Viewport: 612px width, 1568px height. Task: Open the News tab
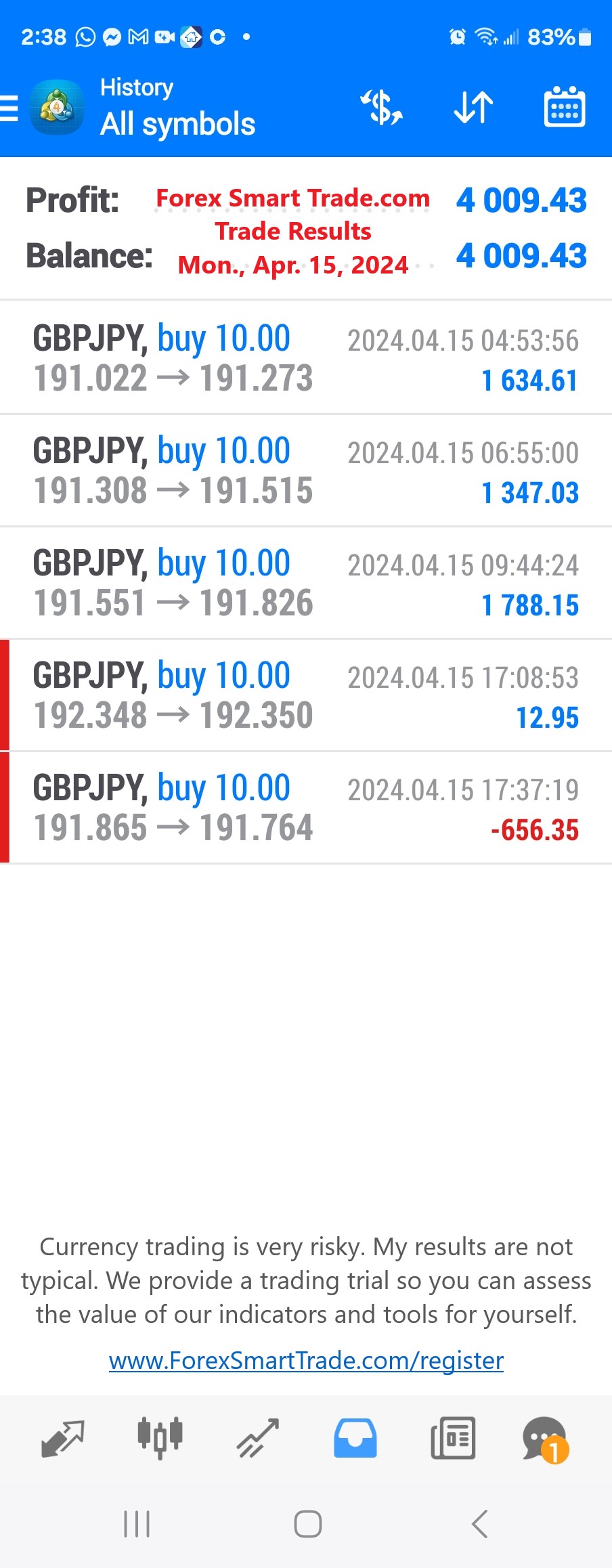(453, 1438)
